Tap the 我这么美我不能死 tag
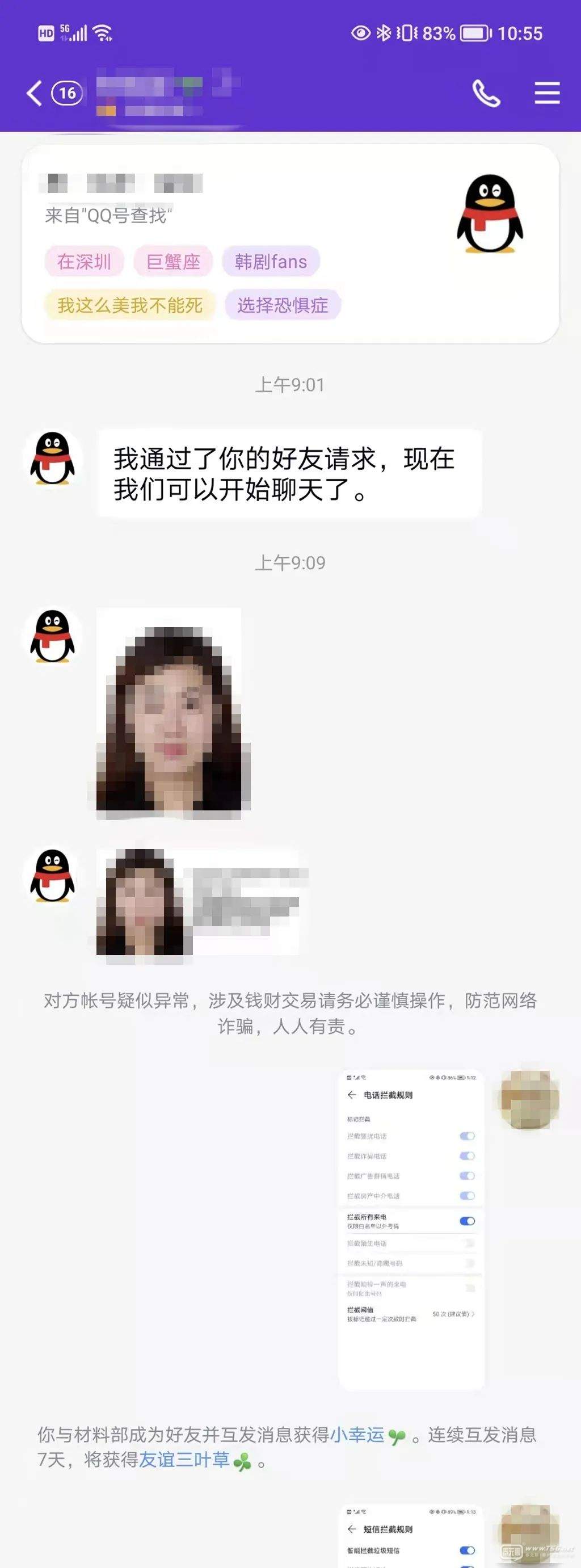The height and width of the screenshot is (1568, 581). pyautogui.click(x=129, y=305)
